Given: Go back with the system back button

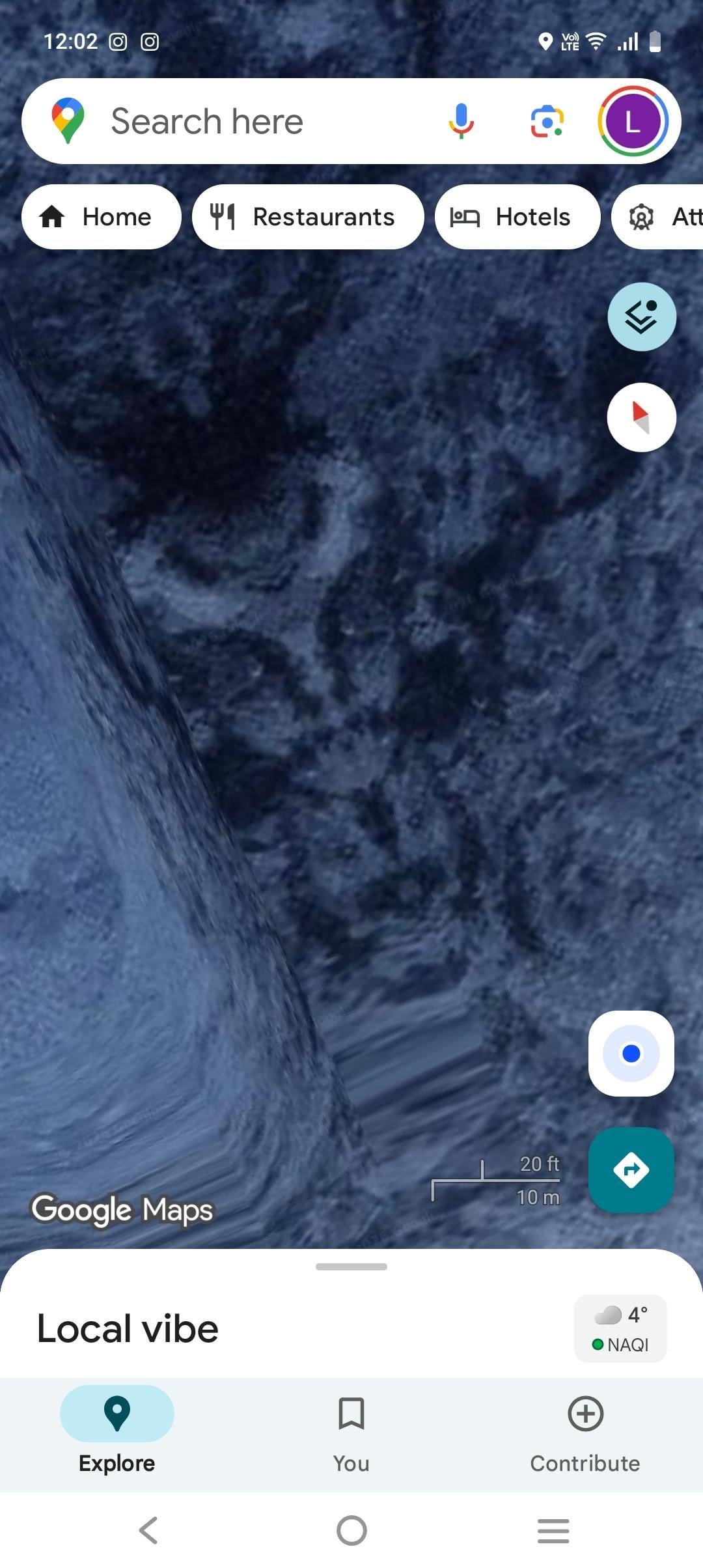Looking at the screenshot, I should [148, 1530].
